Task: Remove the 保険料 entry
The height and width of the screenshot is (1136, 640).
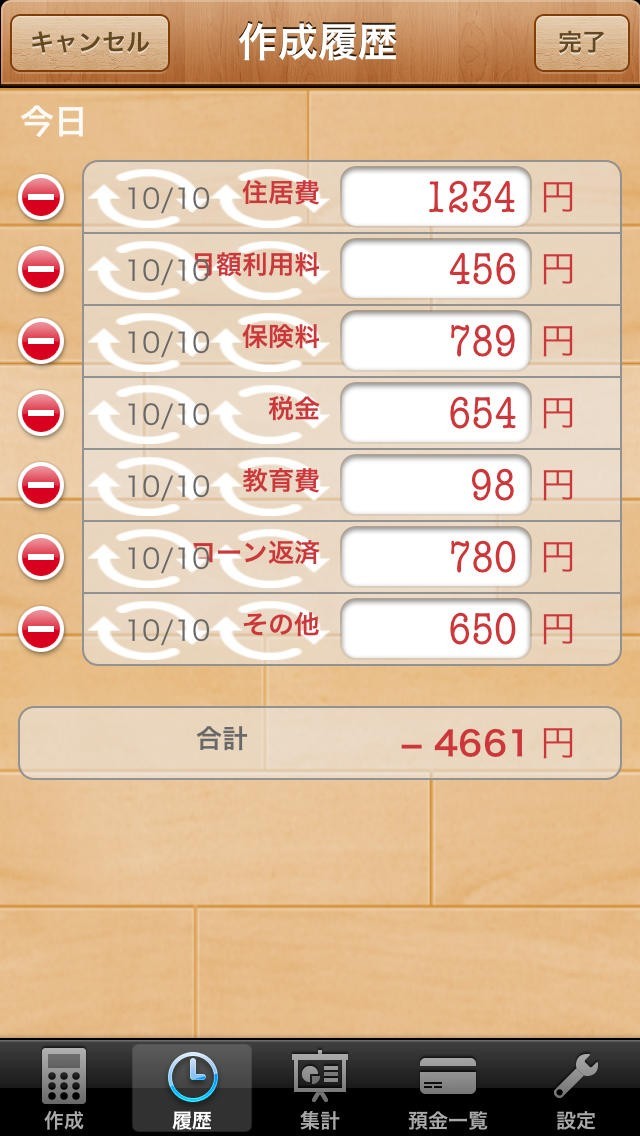Action: pos(41,341)
